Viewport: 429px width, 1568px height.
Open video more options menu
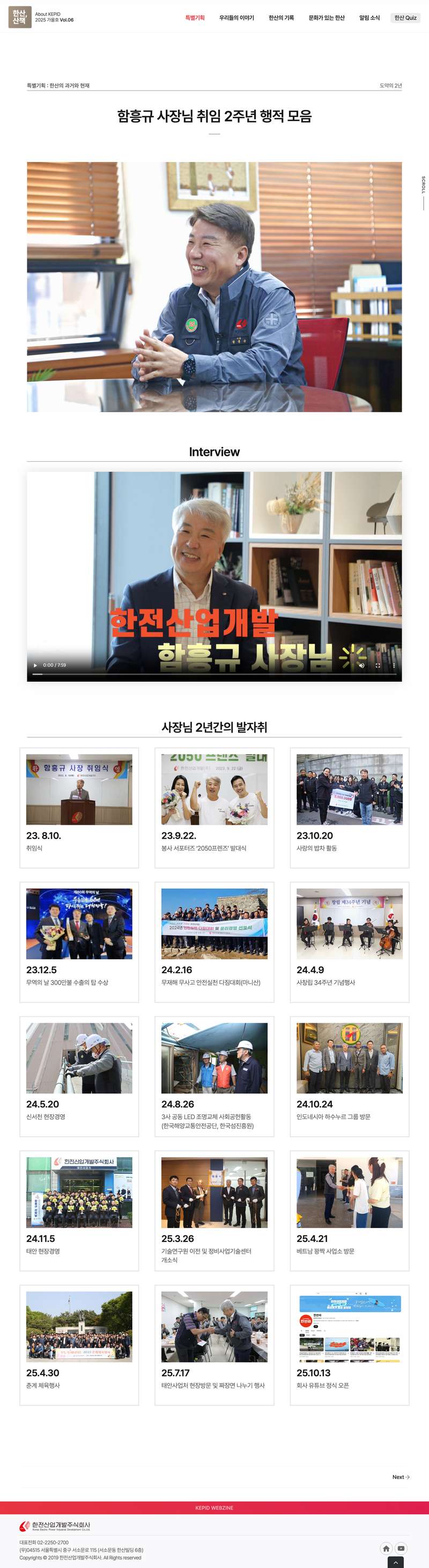click(x=394, y=665)
